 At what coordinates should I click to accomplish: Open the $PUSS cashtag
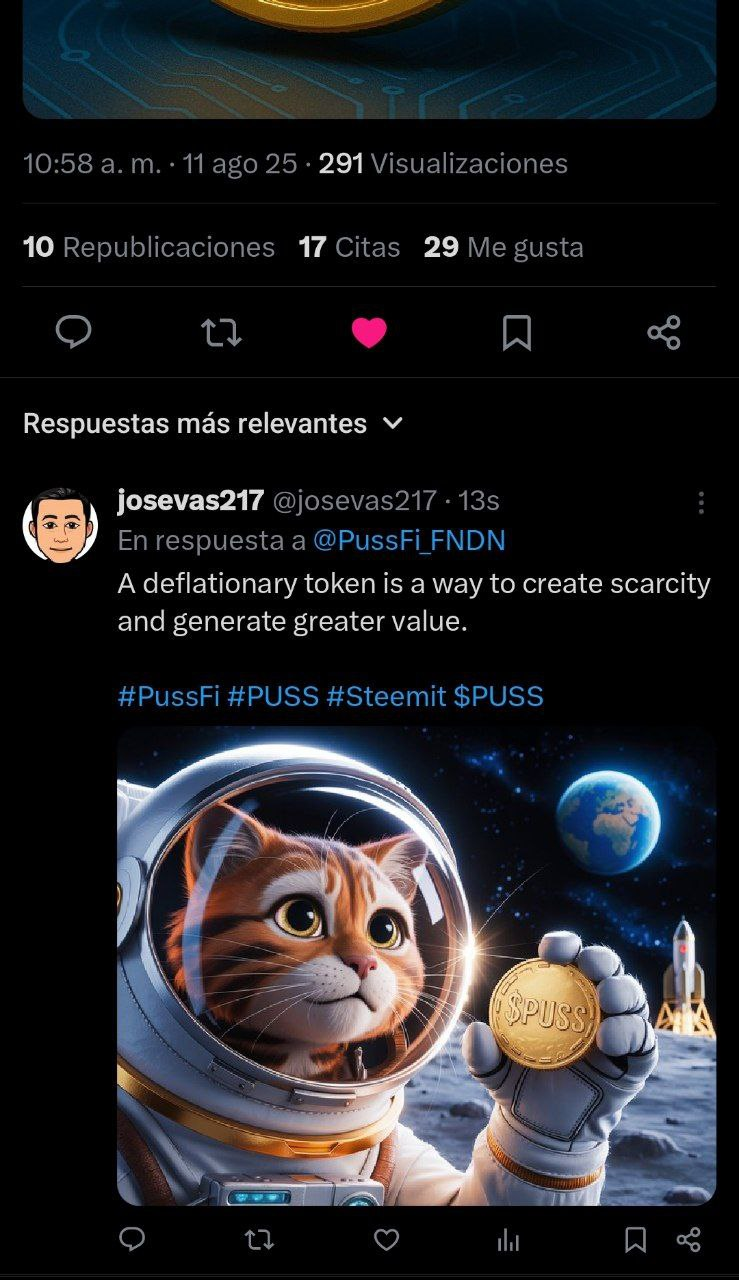[498, 696]
